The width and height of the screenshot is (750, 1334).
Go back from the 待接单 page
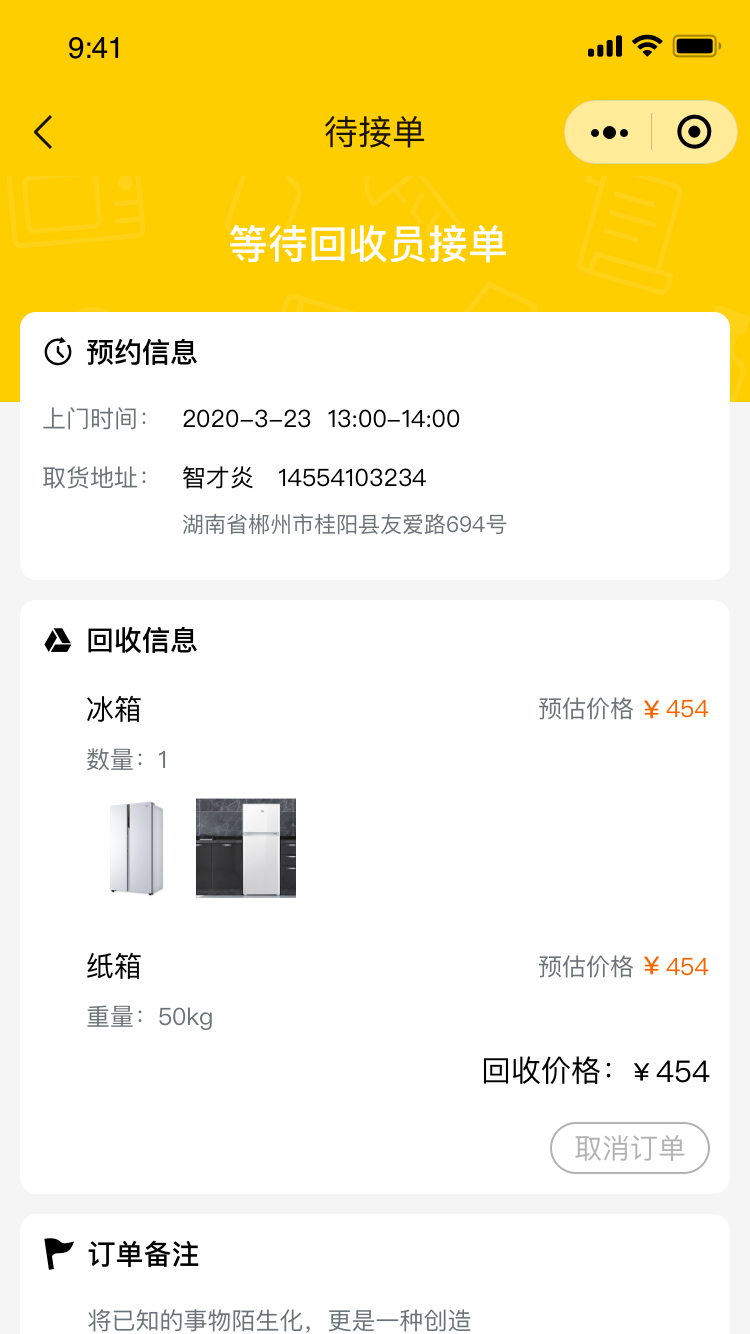(43, 132)
